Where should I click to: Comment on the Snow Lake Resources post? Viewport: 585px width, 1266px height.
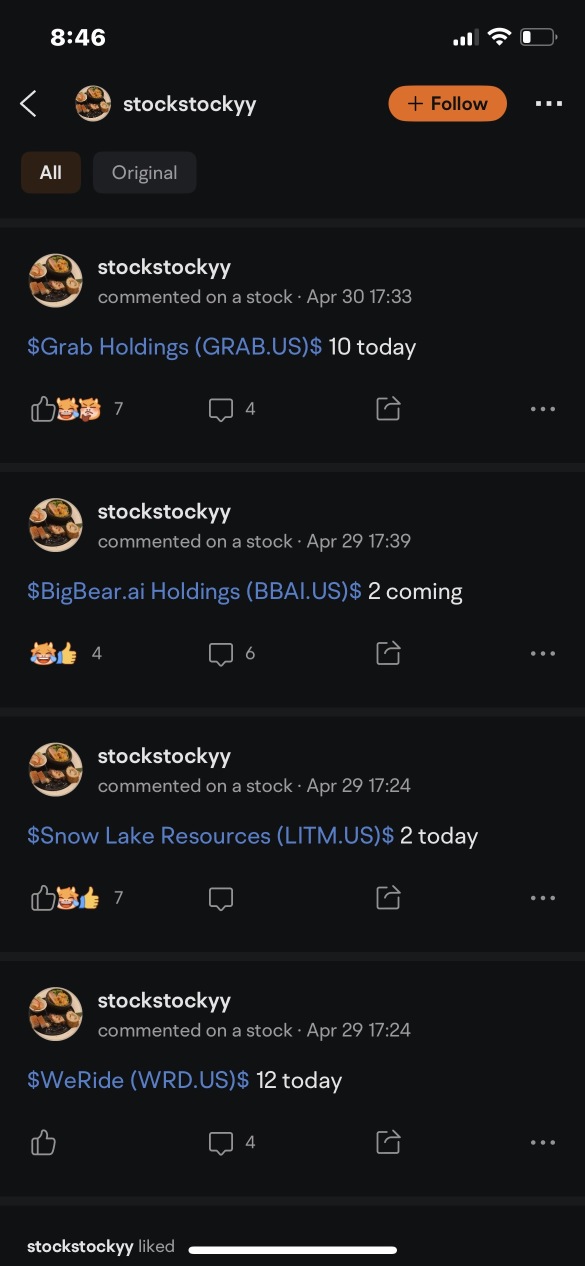221,899
